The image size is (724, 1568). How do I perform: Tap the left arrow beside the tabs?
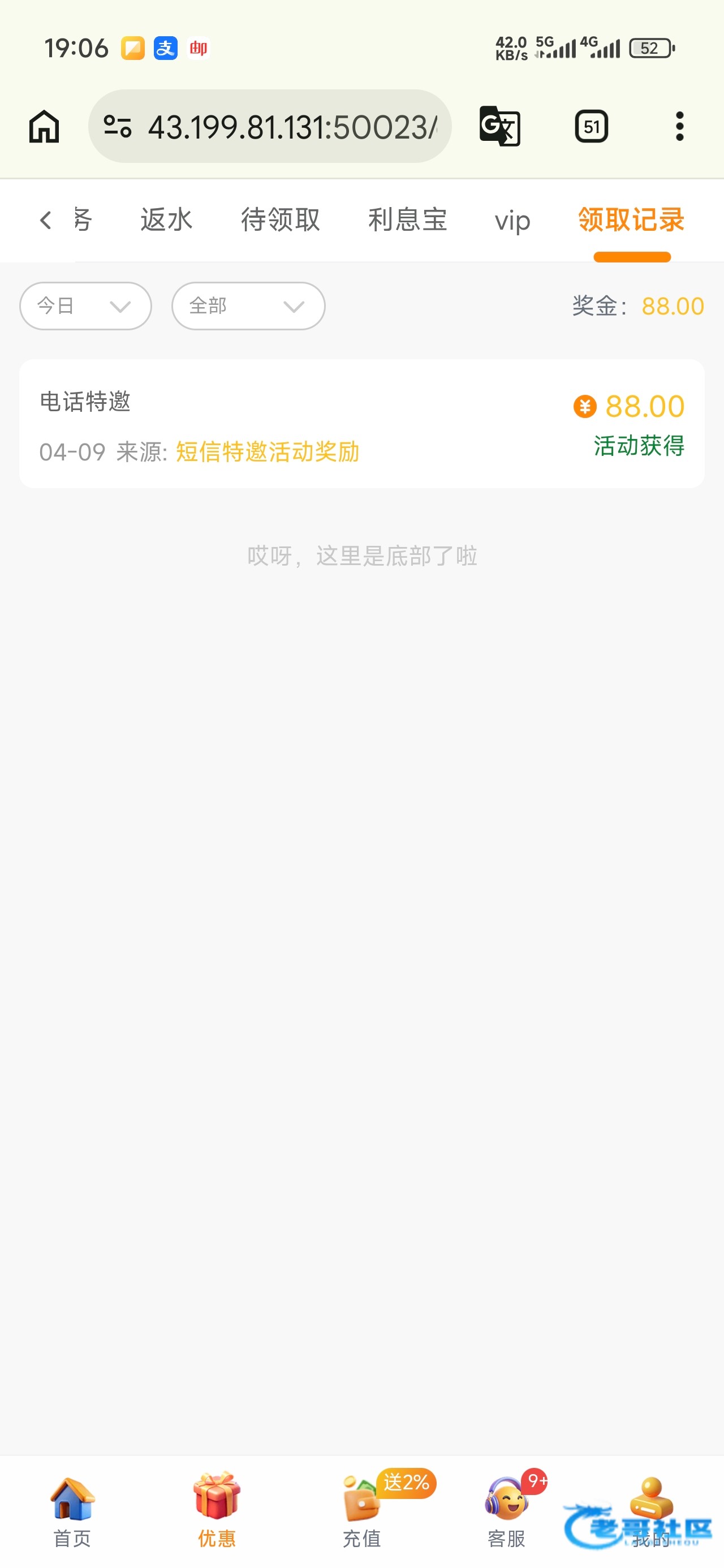(x=45, y=219)
